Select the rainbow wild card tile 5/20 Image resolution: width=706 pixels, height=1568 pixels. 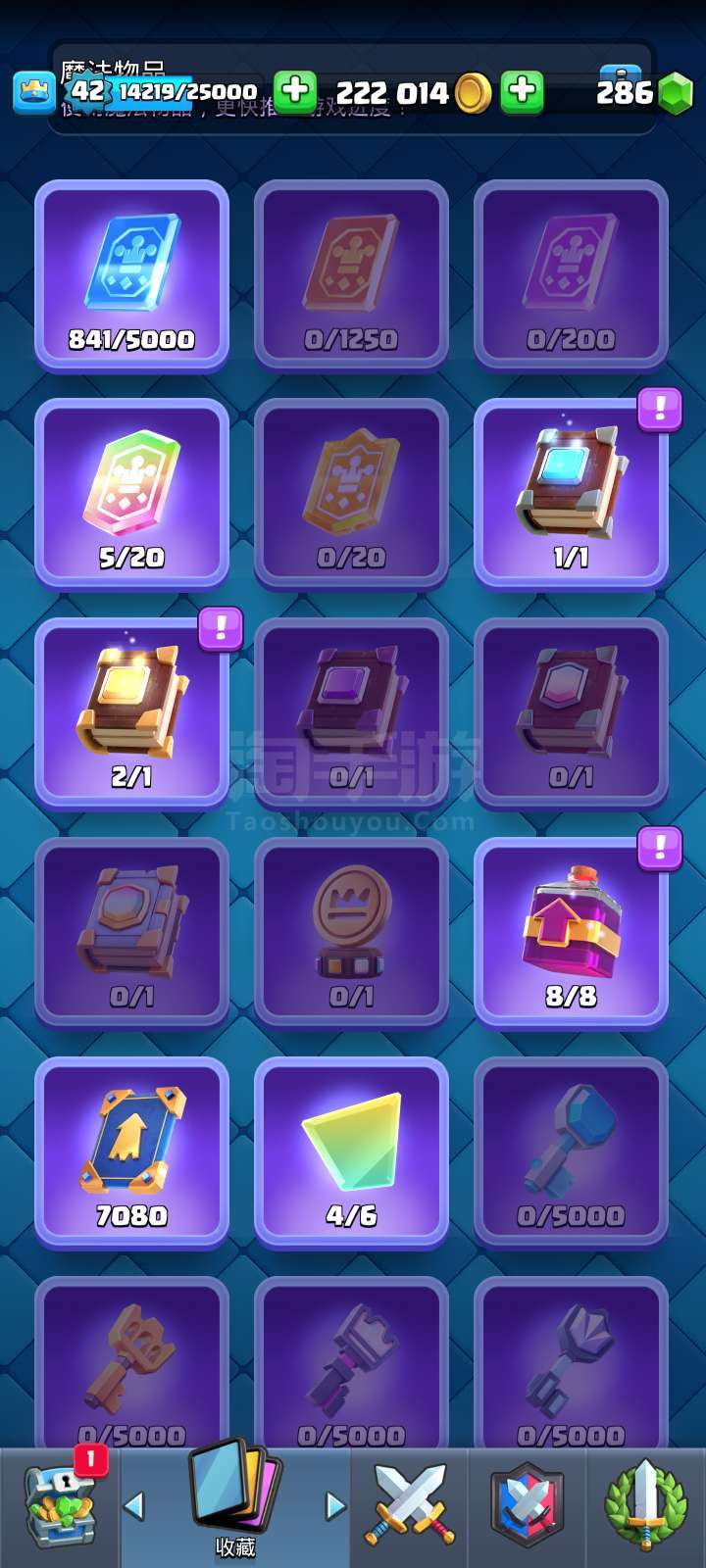click(131, 494)
